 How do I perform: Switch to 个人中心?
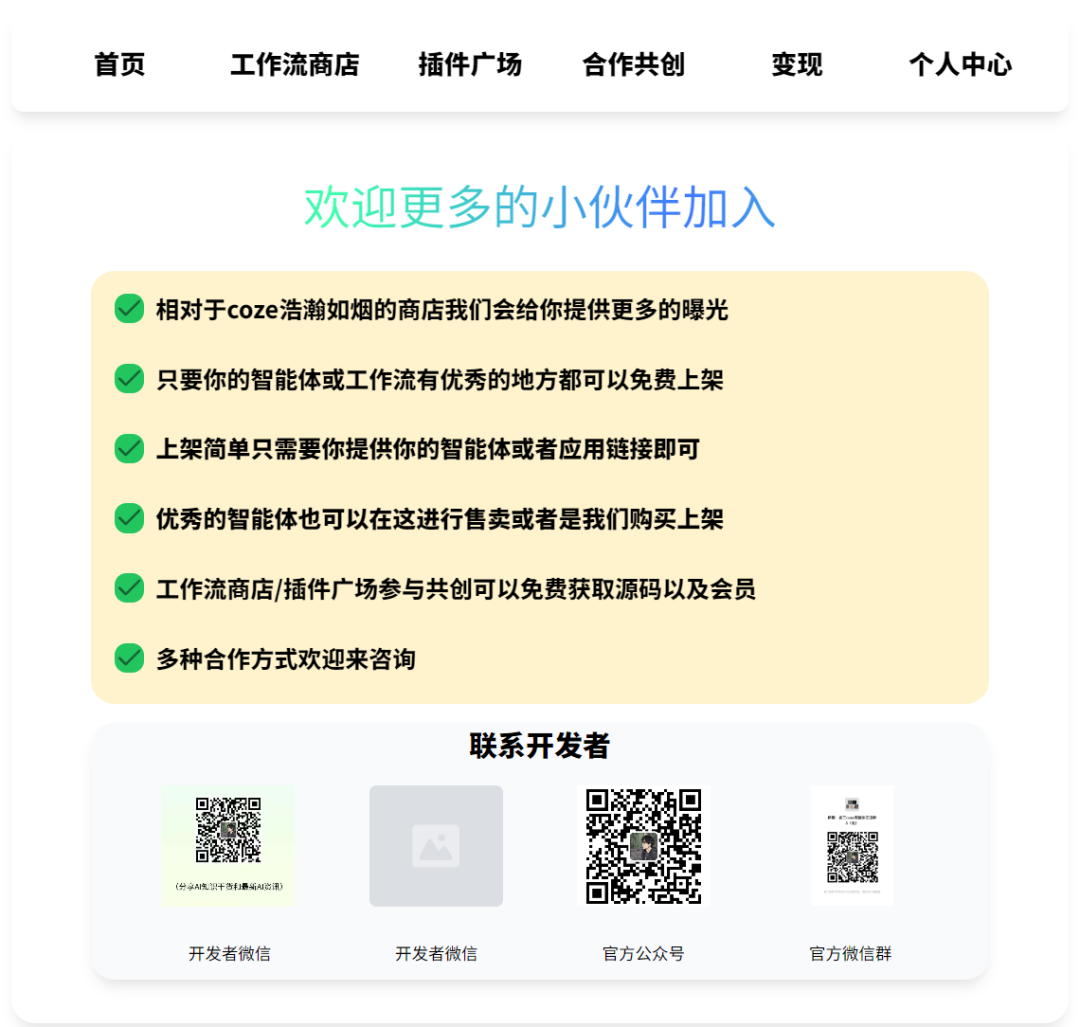point(960,65)
